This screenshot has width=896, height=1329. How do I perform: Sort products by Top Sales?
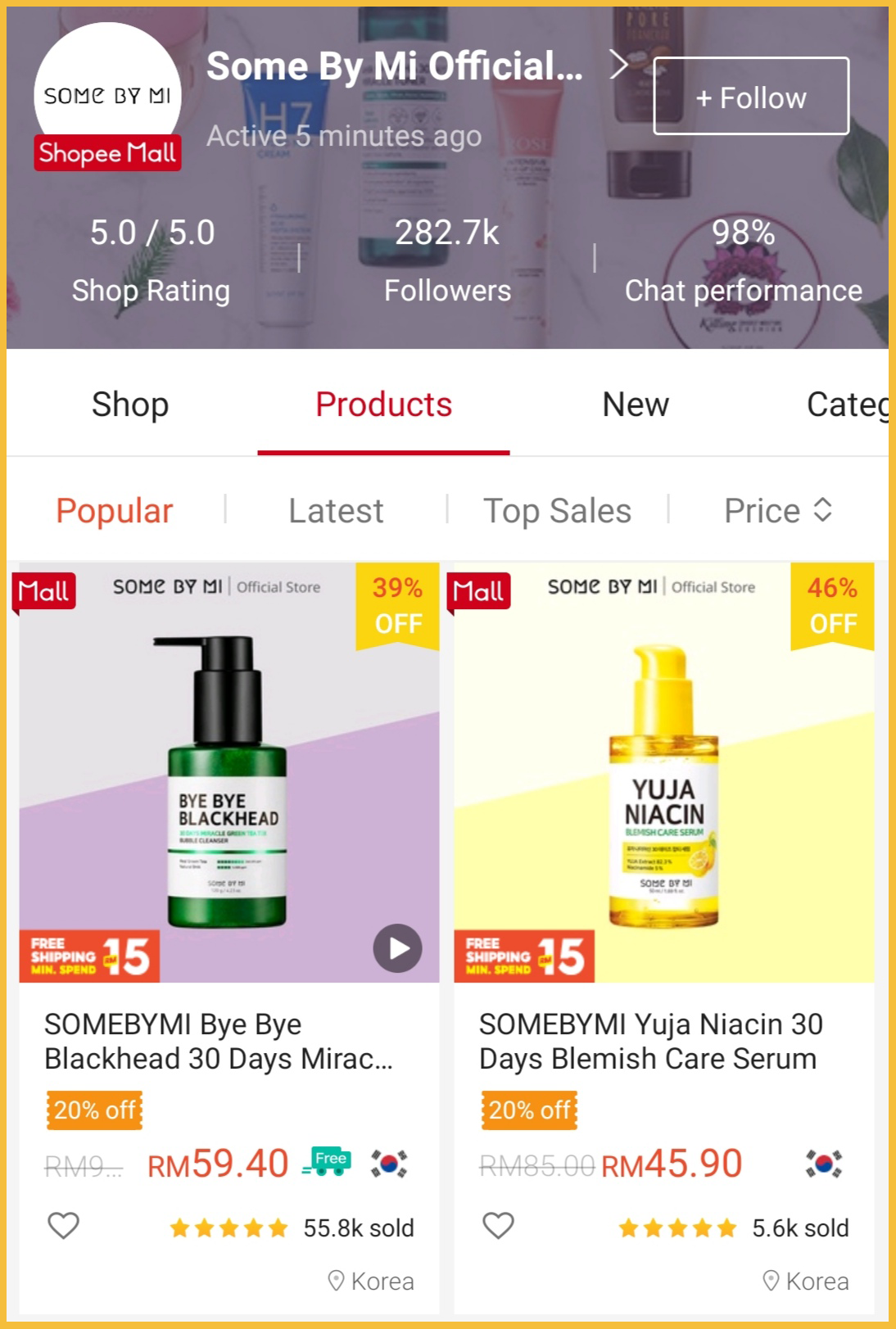point(557,511)
